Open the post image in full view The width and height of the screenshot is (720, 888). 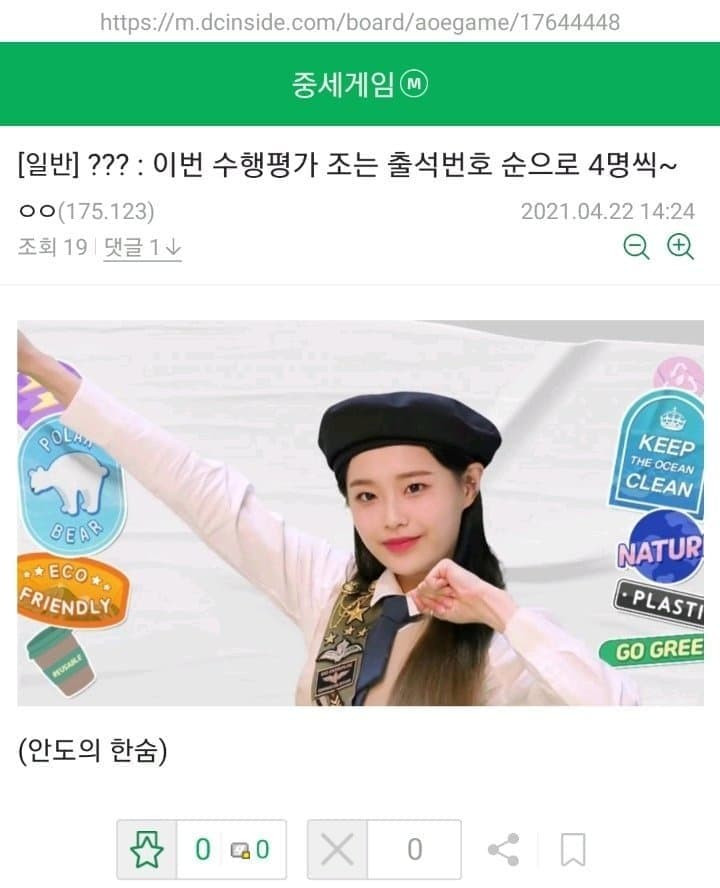tap(360, 513)
